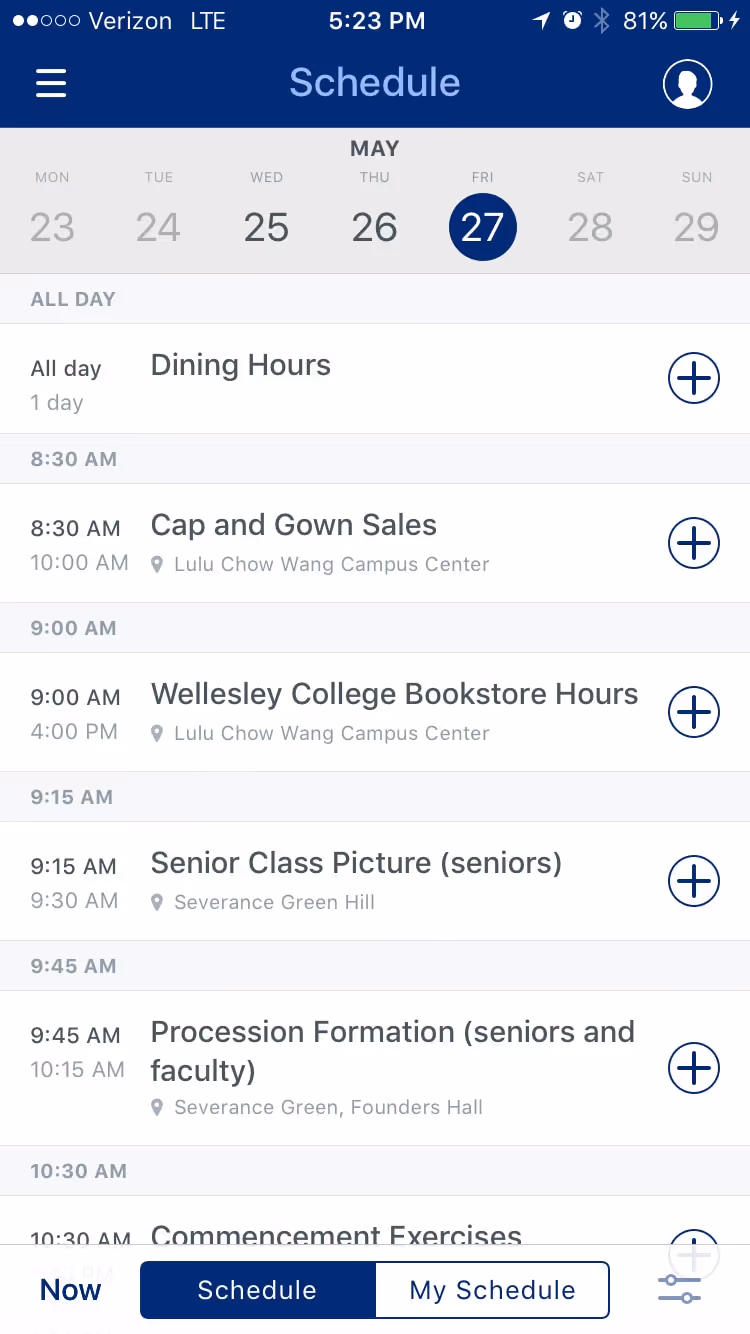Add Cap and Gown Sales to schedule
750x1334 pixels.
[694, 543]
